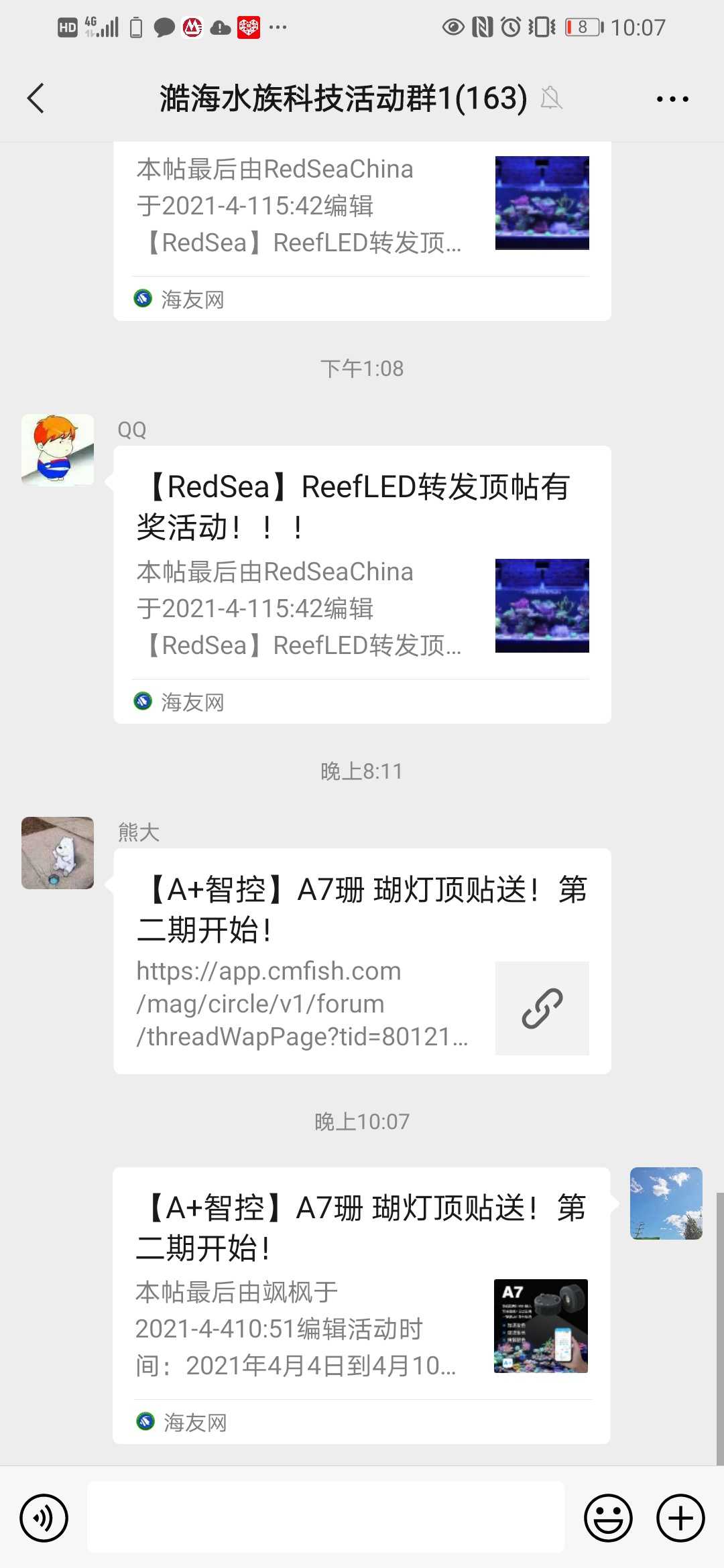This screenshot has width=724, height=1568.
Task: Open the group chat overflow menu
Action: click(x=672, y=99)
